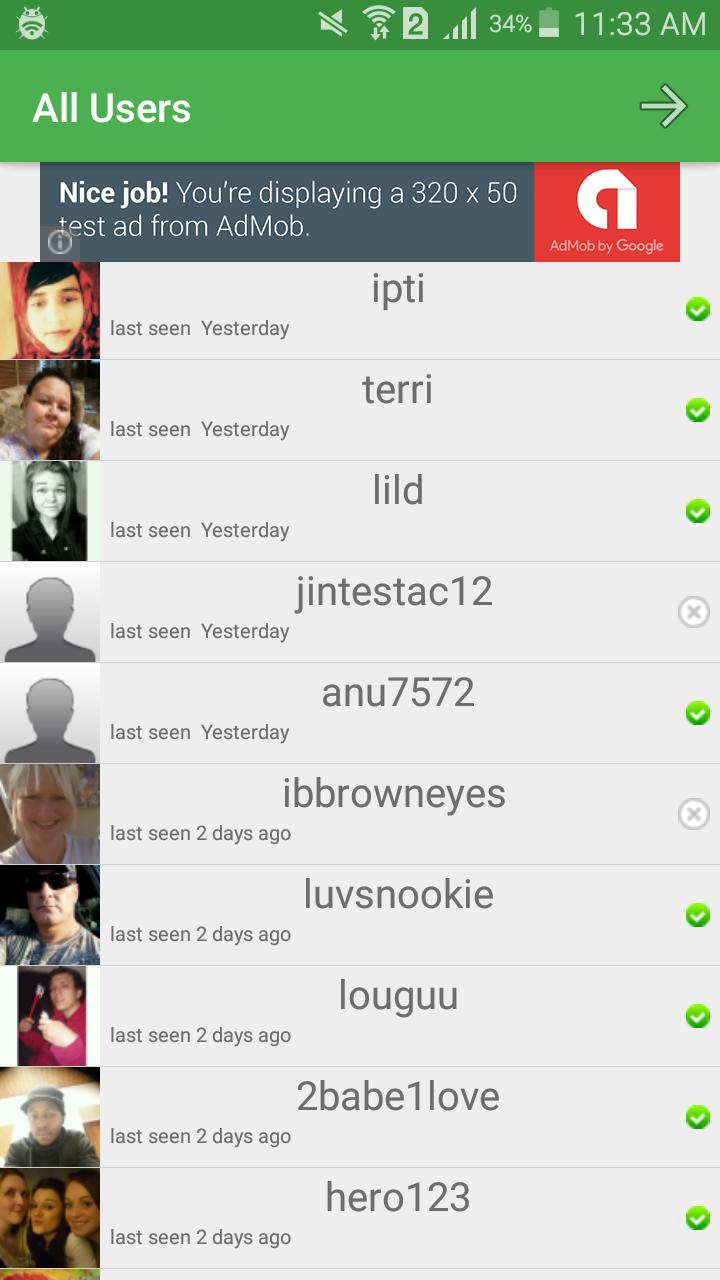
Task: Open the row for lild
Action: (x=397, y=511)
